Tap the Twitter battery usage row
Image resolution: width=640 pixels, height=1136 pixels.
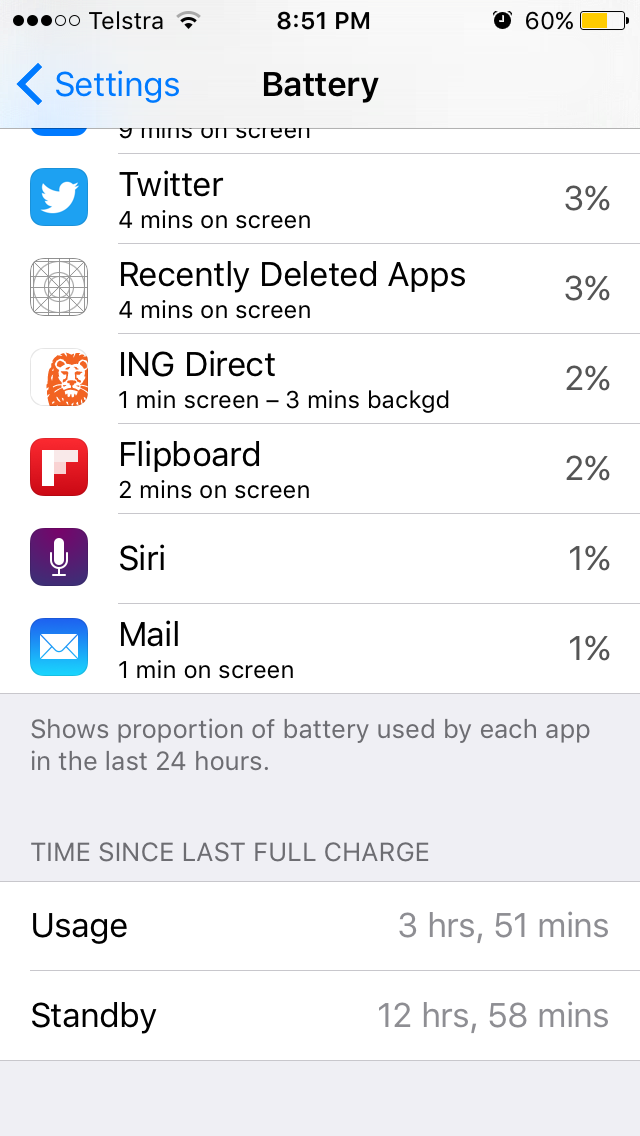tap(320, 199)
